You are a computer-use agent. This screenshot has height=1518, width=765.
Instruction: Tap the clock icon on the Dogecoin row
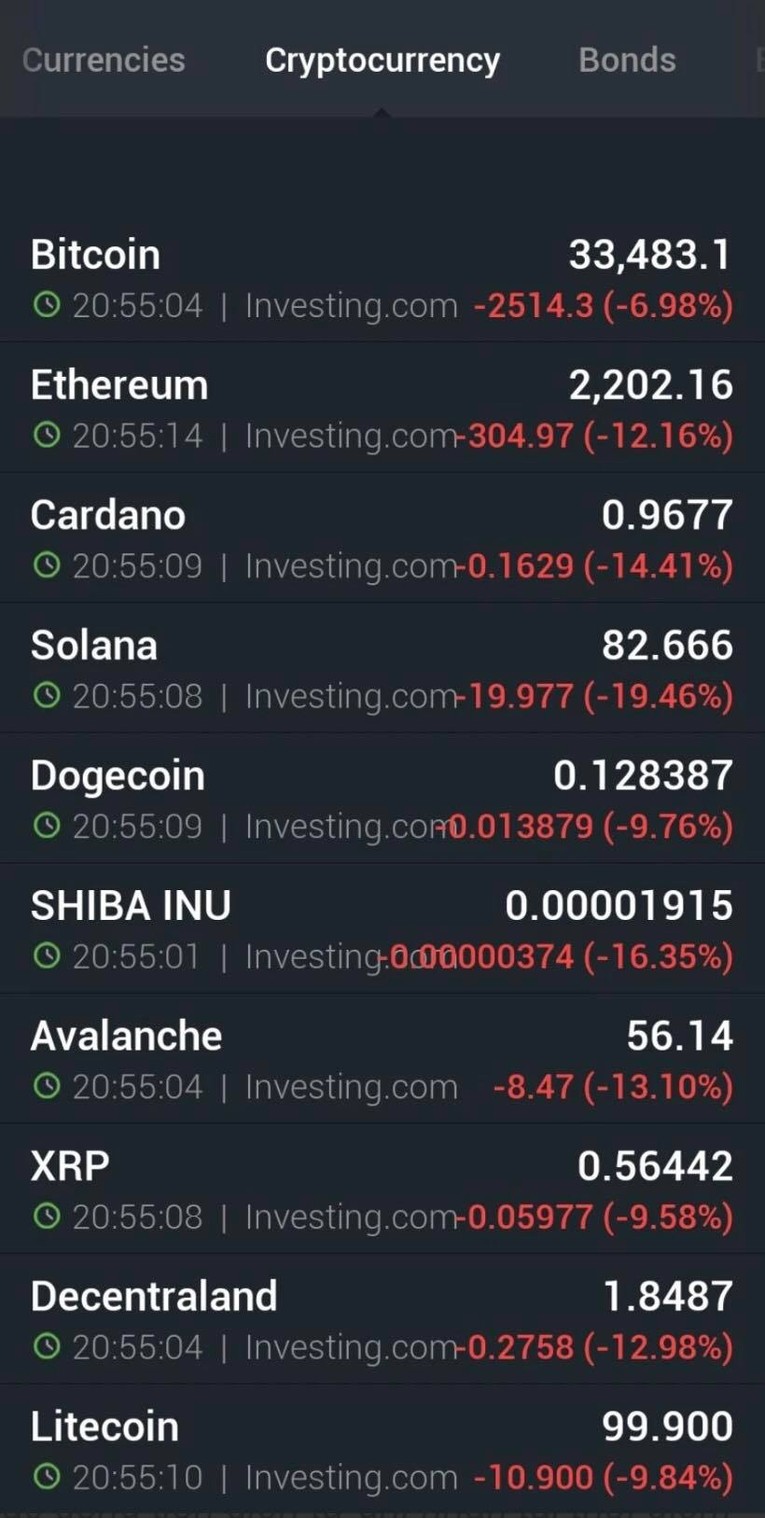(46, 827)
